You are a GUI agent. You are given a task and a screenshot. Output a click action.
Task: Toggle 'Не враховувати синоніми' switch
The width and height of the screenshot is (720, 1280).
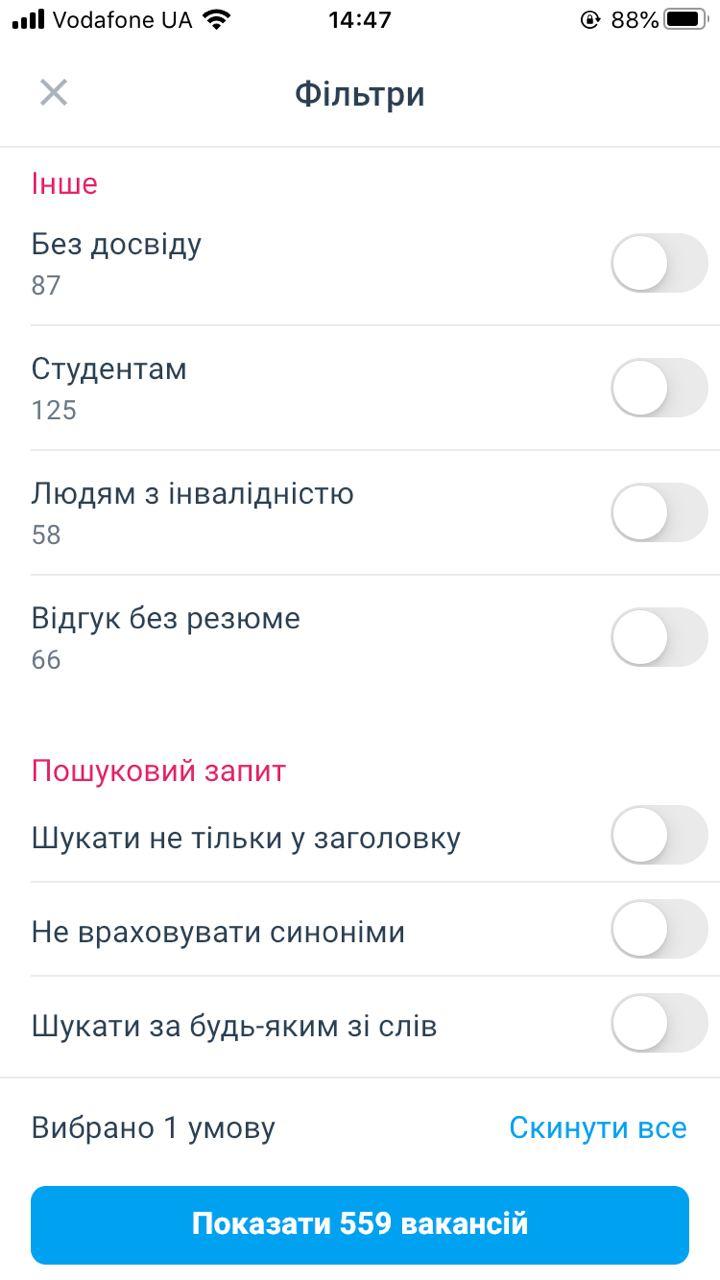[x=657, y=930]
